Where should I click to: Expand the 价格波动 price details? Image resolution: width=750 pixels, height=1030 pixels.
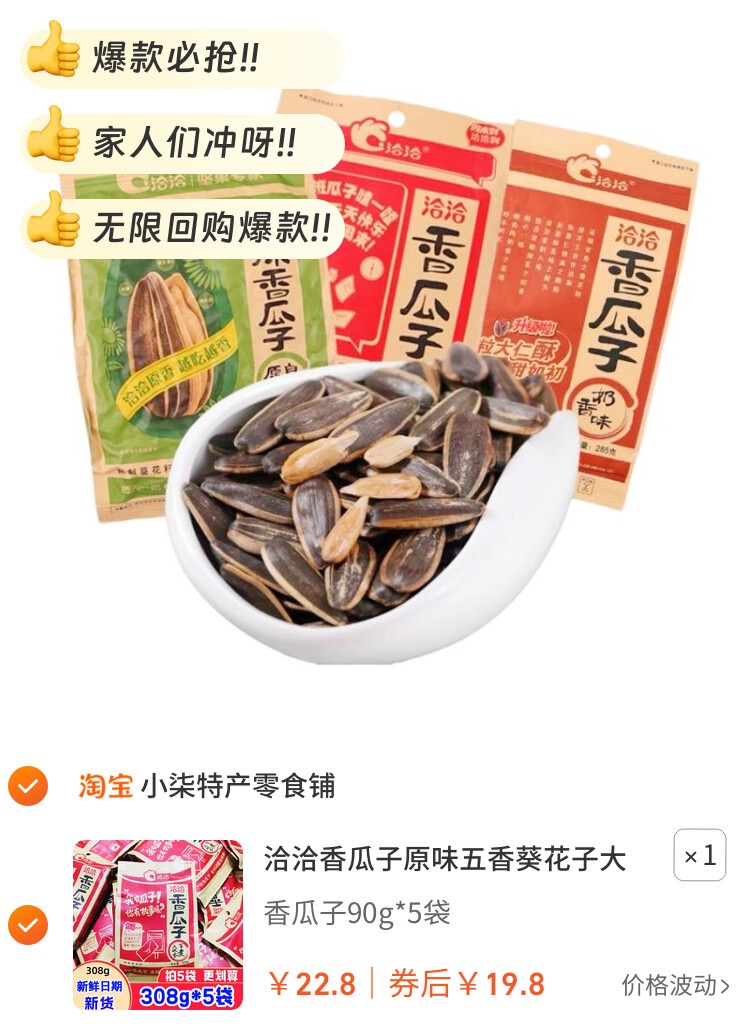pyautogui.click(x=675, y=984)
